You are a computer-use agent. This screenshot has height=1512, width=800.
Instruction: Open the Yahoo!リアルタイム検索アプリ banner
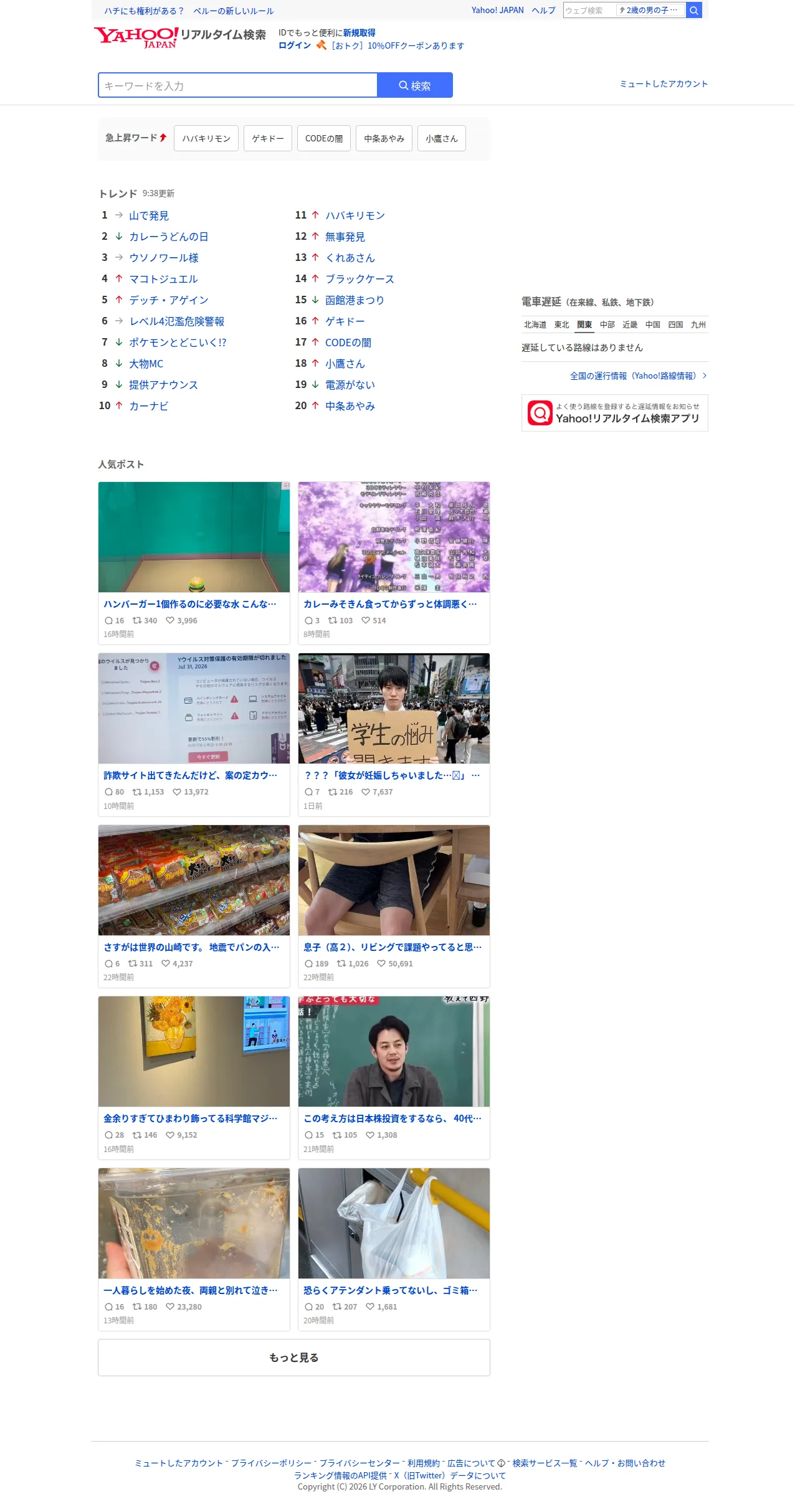(615, 413)
